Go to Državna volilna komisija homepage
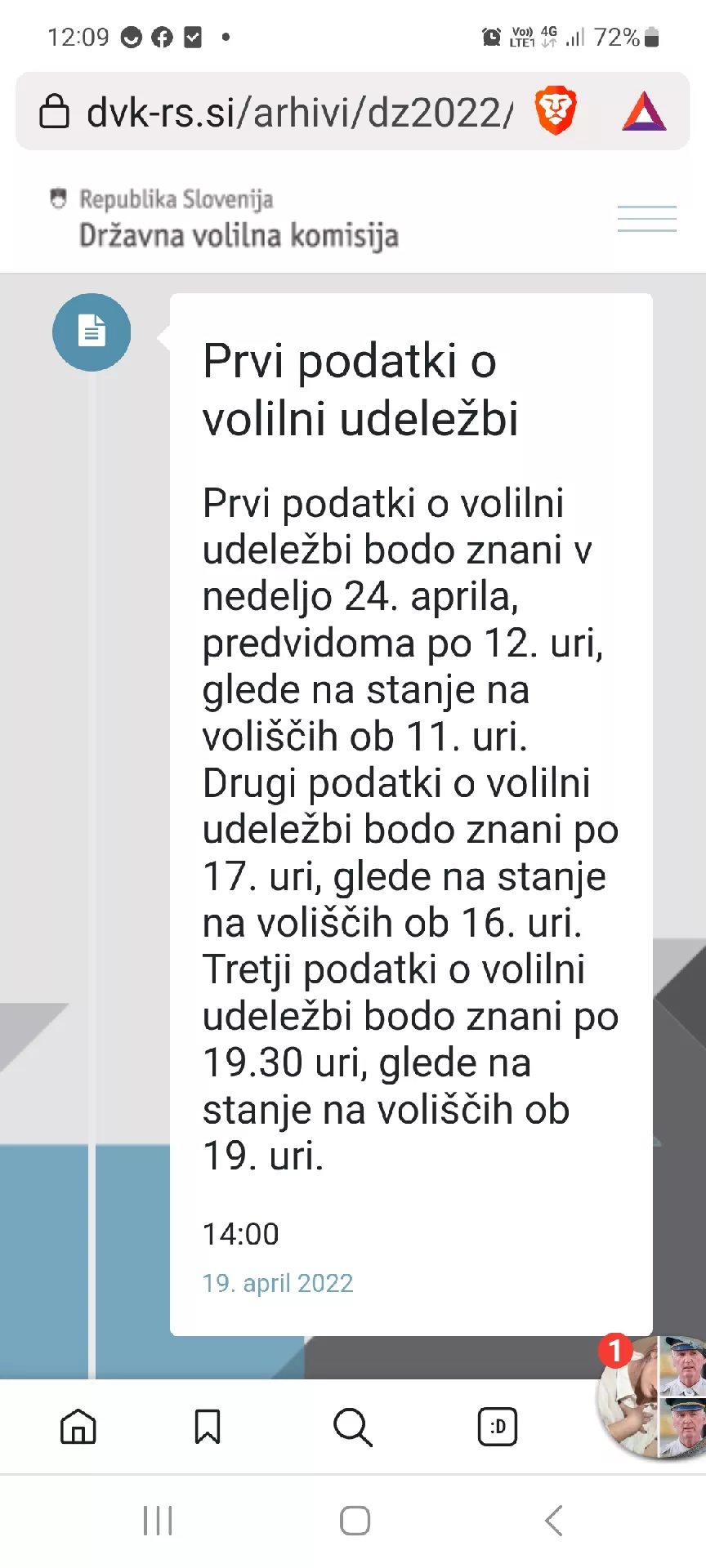Screen dimensions: 706x1568 point(224,219)
